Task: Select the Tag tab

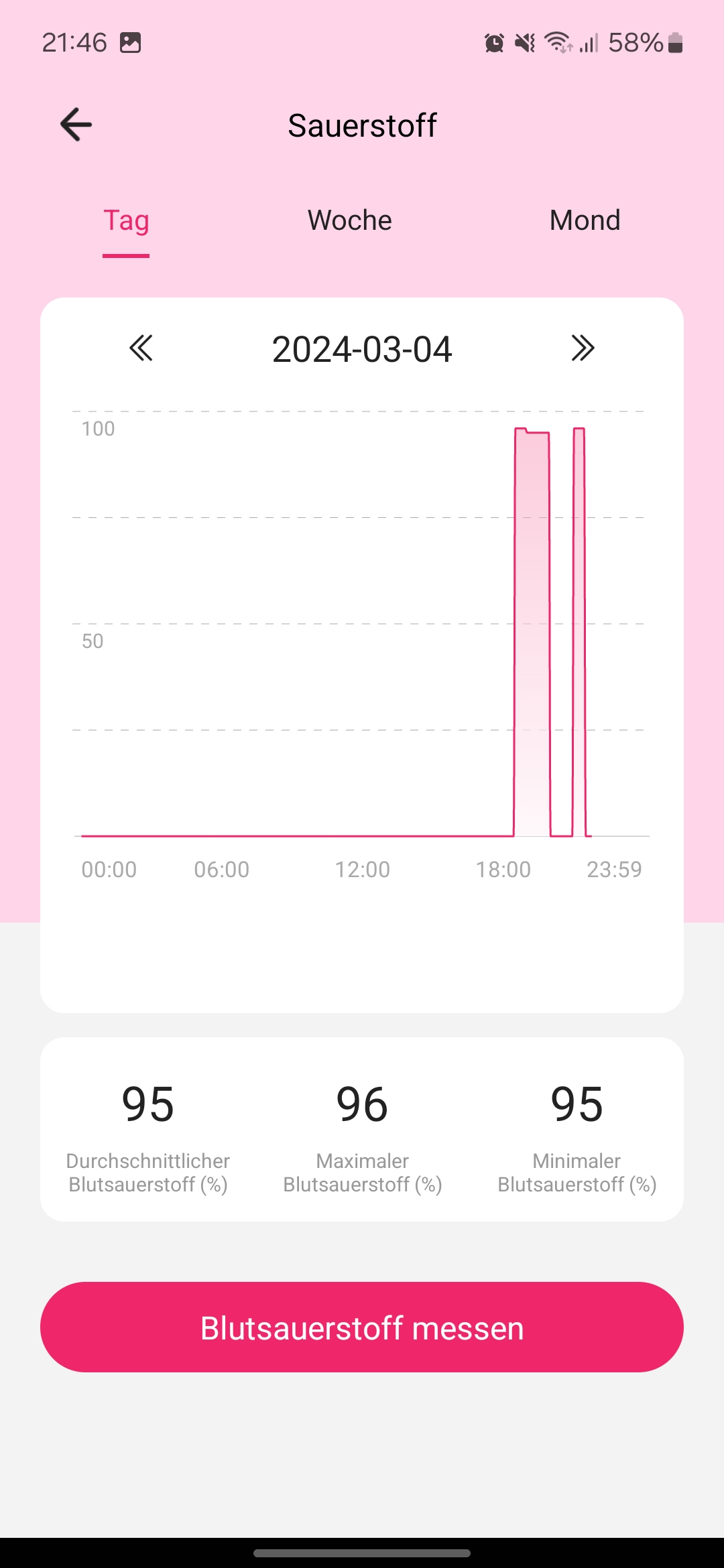Action: tap(126, 221)
